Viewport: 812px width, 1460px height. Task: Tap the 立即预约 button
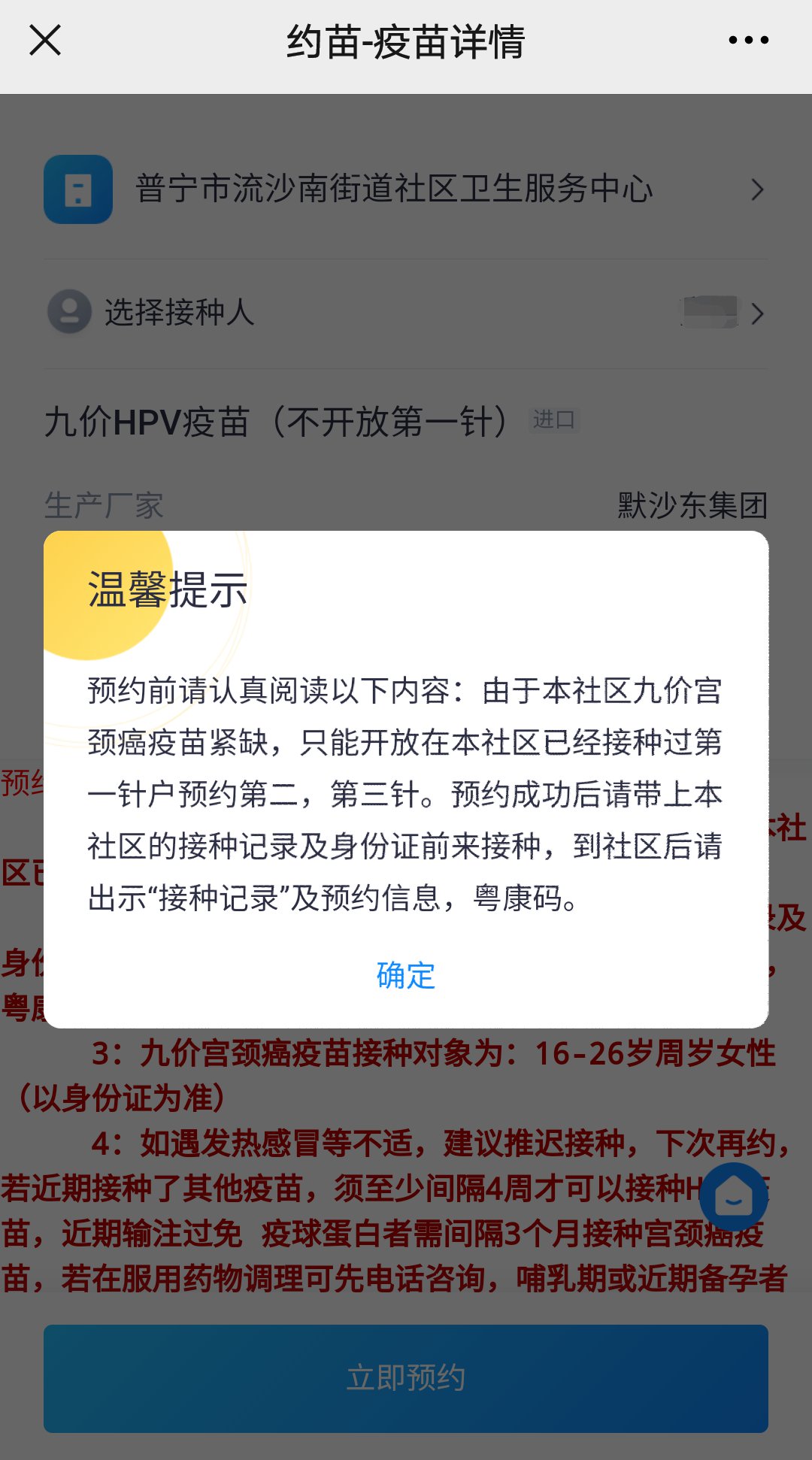405,1377
